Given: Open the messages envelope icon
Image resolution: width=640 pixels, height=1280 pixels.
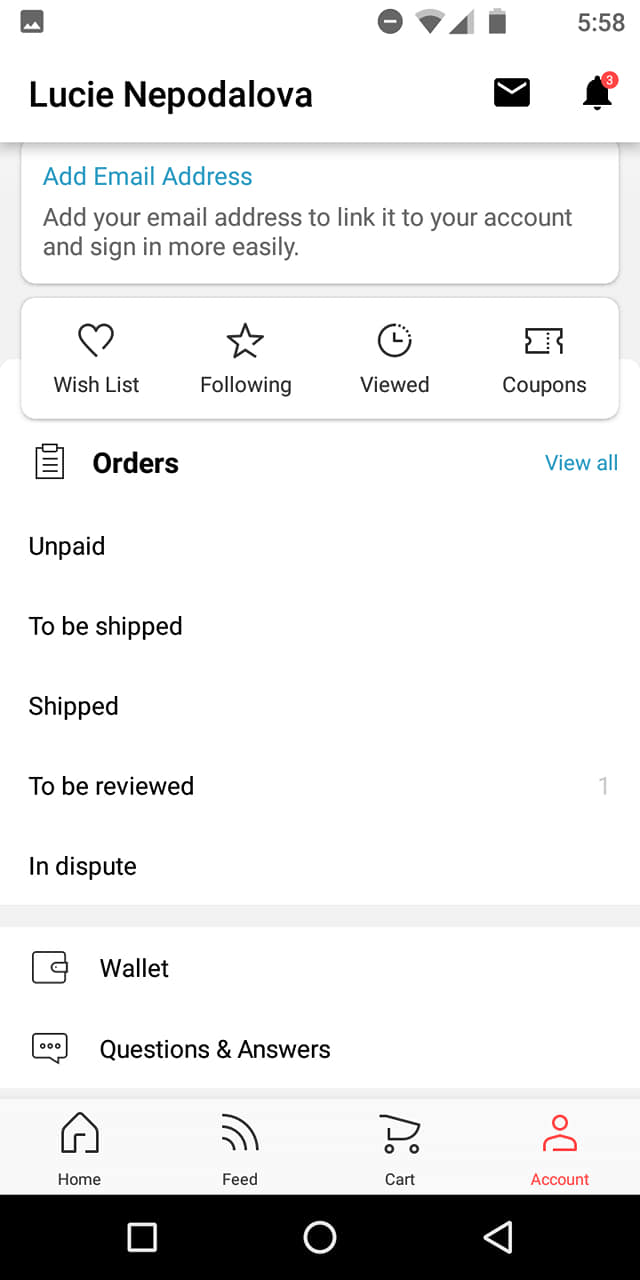Looking at the screenshot, I should (511, 93).
